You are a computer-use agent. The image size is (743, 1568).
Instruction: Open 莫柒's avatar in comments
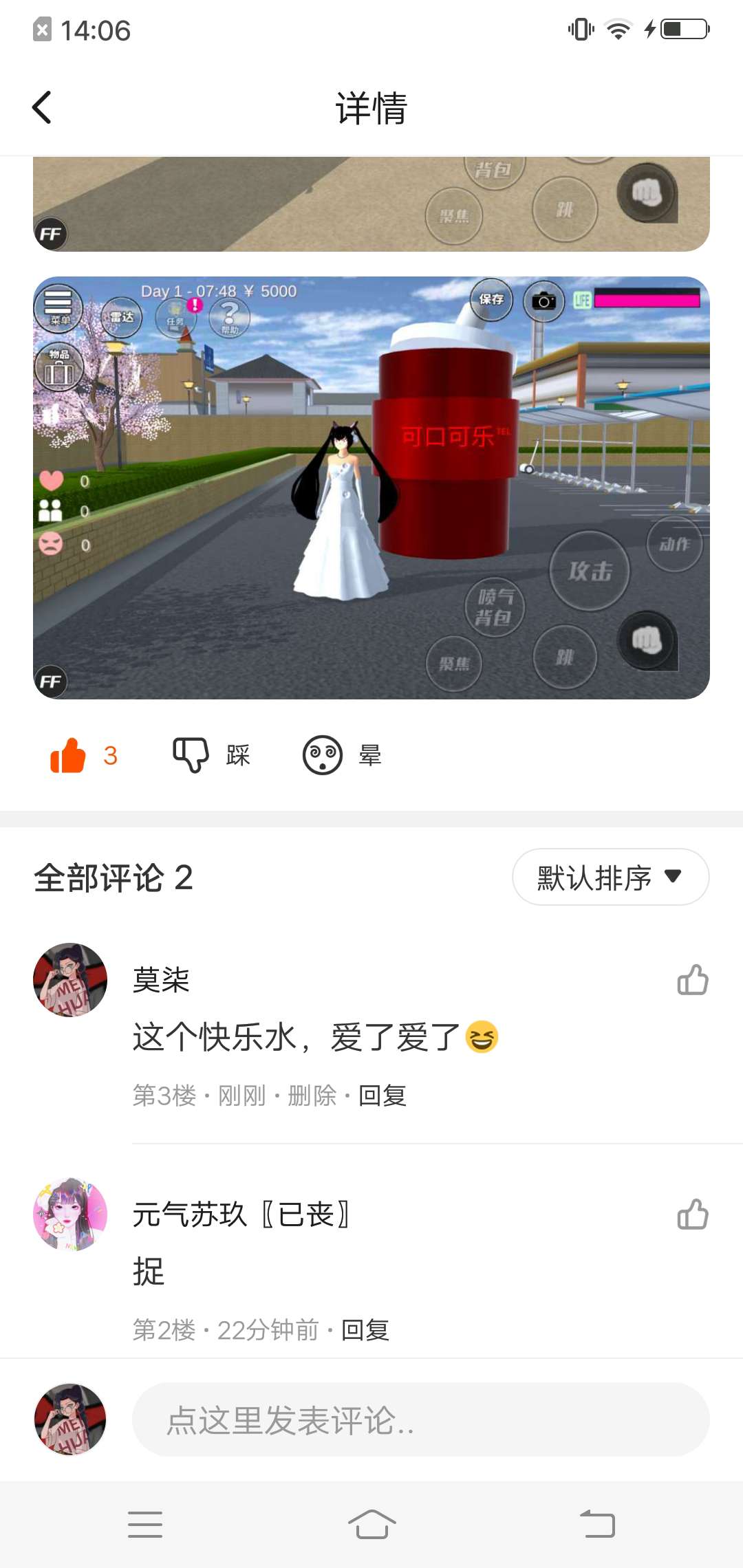point(70,979)
